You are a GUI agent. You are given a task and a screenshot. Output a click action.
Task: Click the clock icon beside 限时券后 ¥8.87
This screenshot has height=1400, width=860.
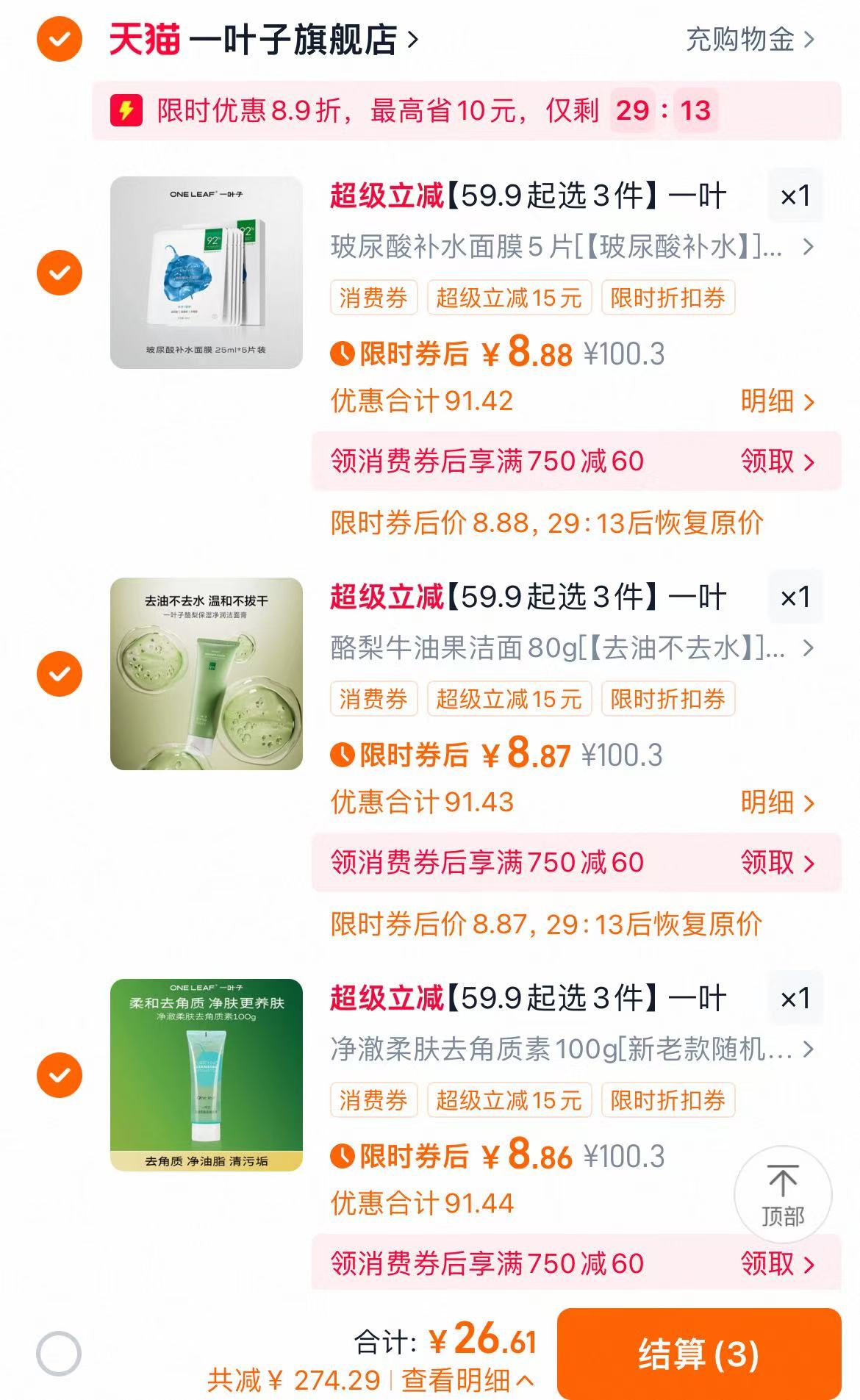pyautogui.click(x=343, y=755)
